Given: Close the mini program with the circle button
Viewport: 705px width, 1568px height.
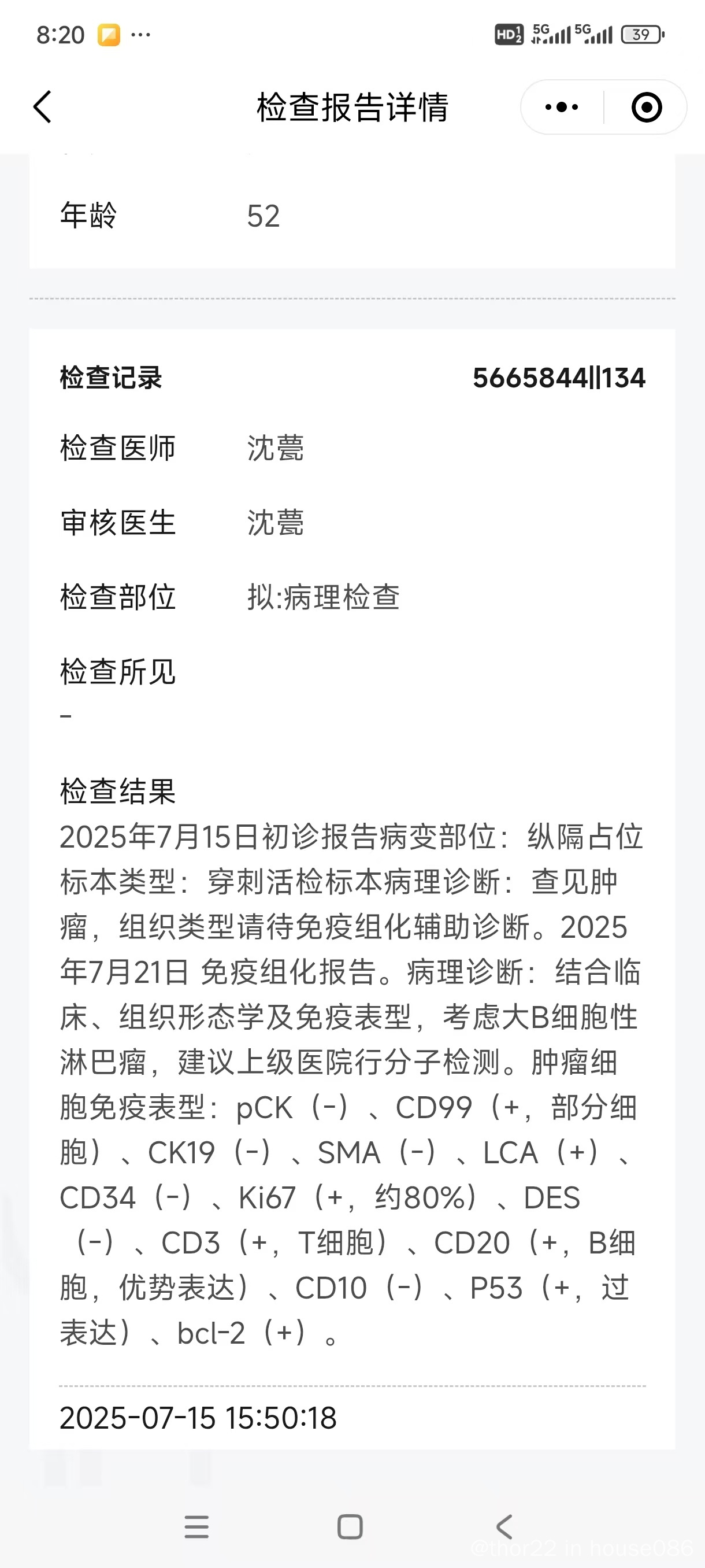Looking at the screenshot, I should [x=646, y=107].
